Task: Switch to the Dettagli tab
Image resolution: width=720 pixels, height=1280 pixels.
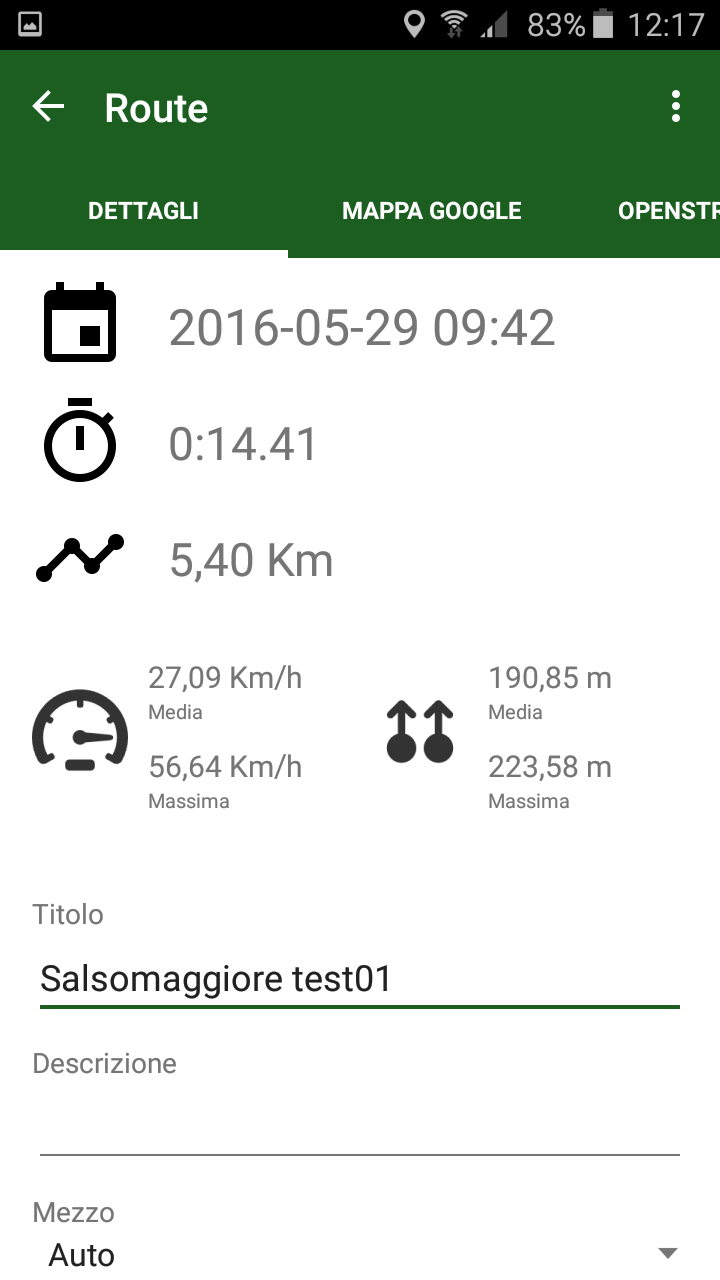Action: click(143, 211)
